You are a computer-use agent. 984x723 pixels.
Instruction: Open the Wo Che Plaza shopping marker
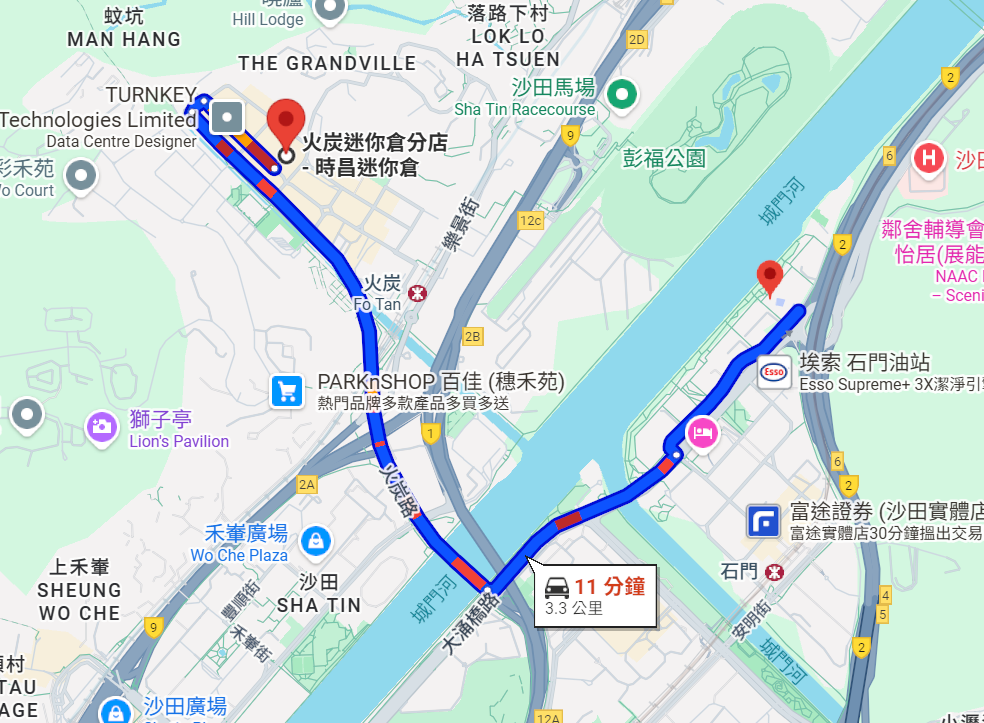click(316, 540)
